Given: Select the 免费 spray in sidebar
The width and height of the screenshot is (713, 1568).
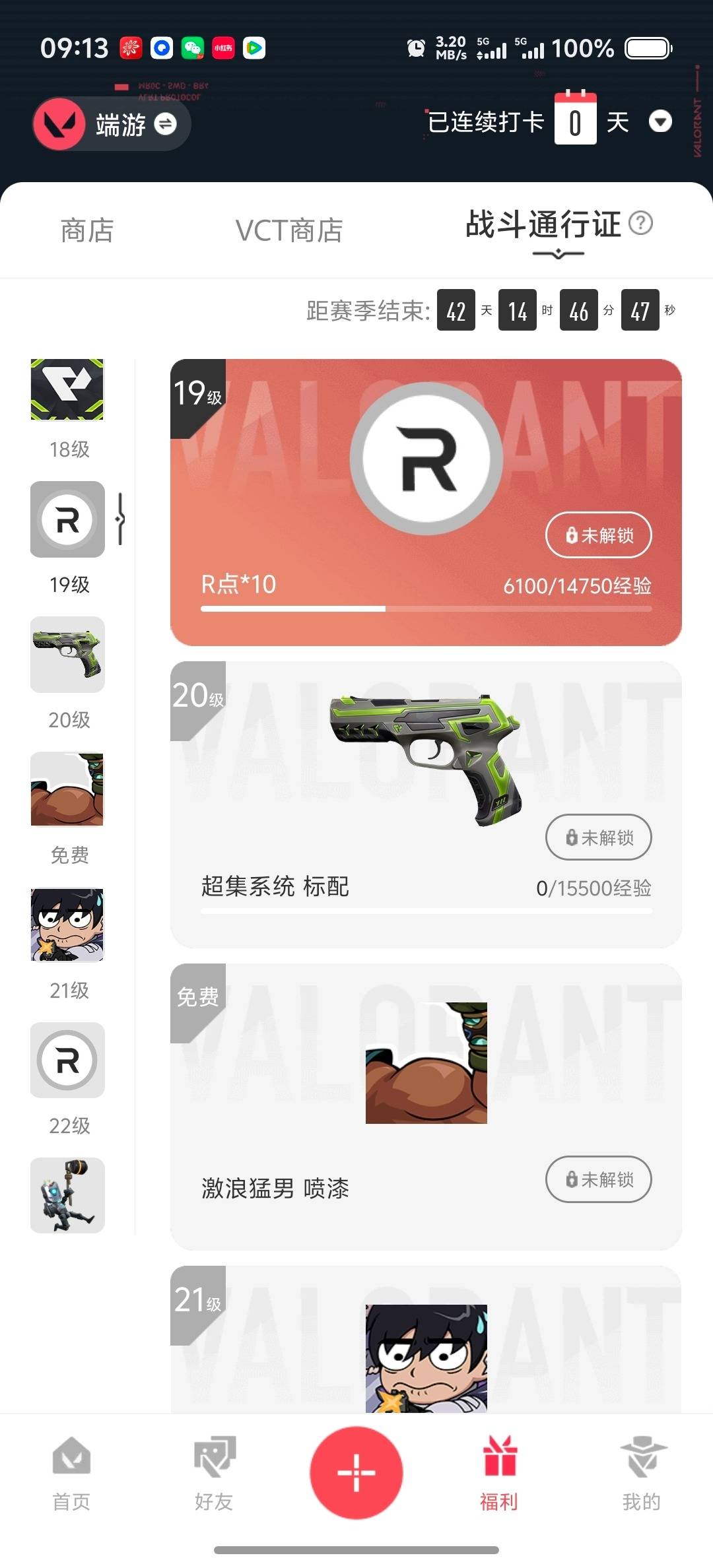Looking at the screenshot, I should coord(67,789).
